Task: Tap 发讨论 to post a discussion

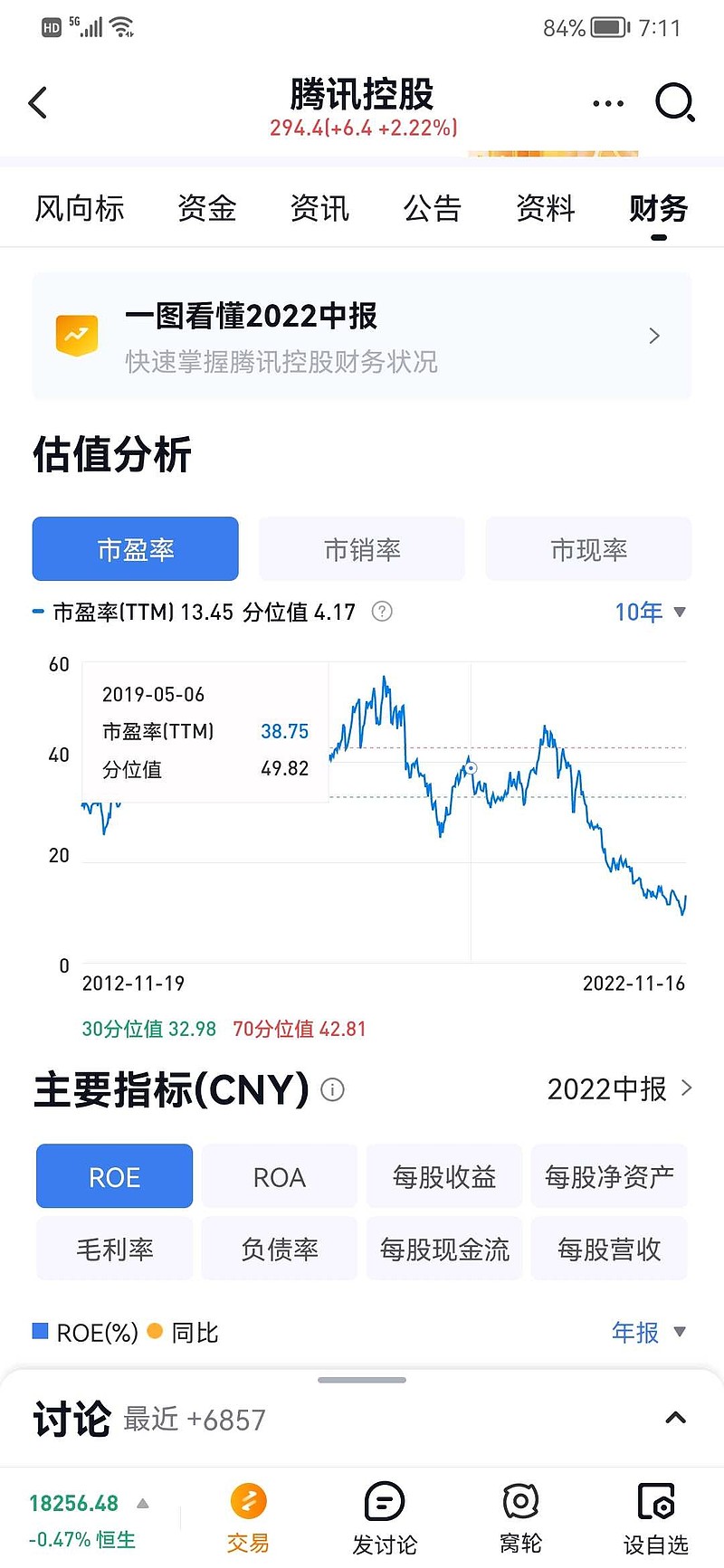Action: (x=385, y=1519)
